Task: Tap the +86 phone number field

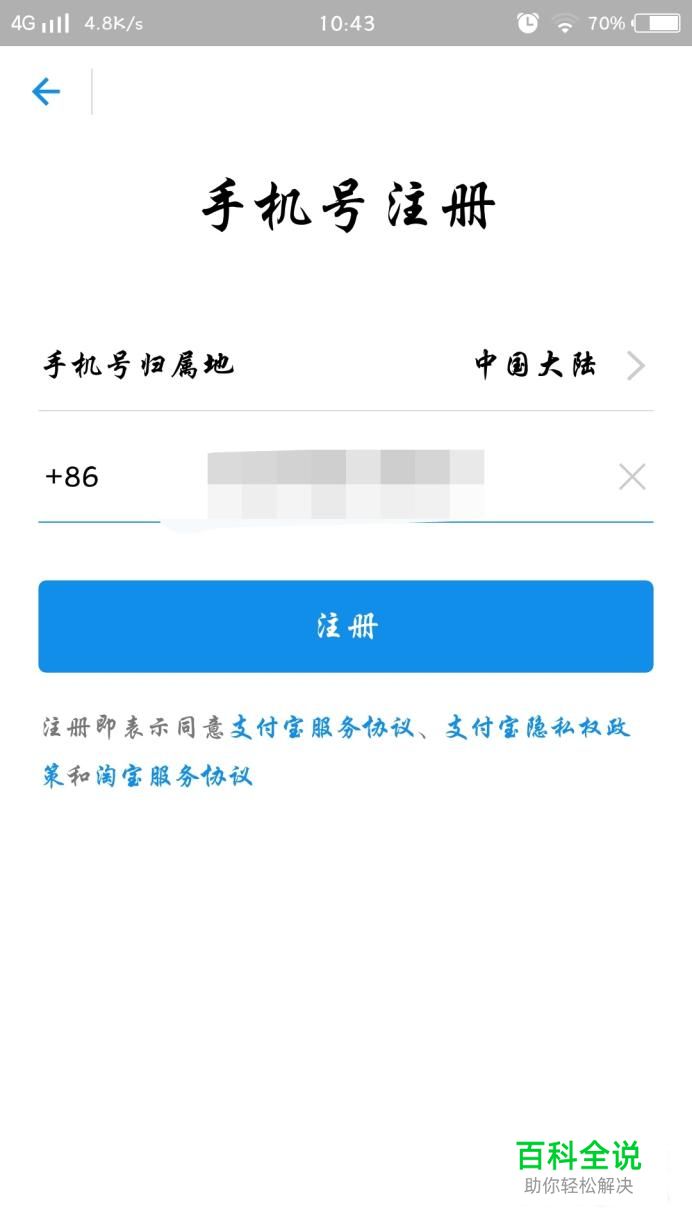Action: point(340,478)
